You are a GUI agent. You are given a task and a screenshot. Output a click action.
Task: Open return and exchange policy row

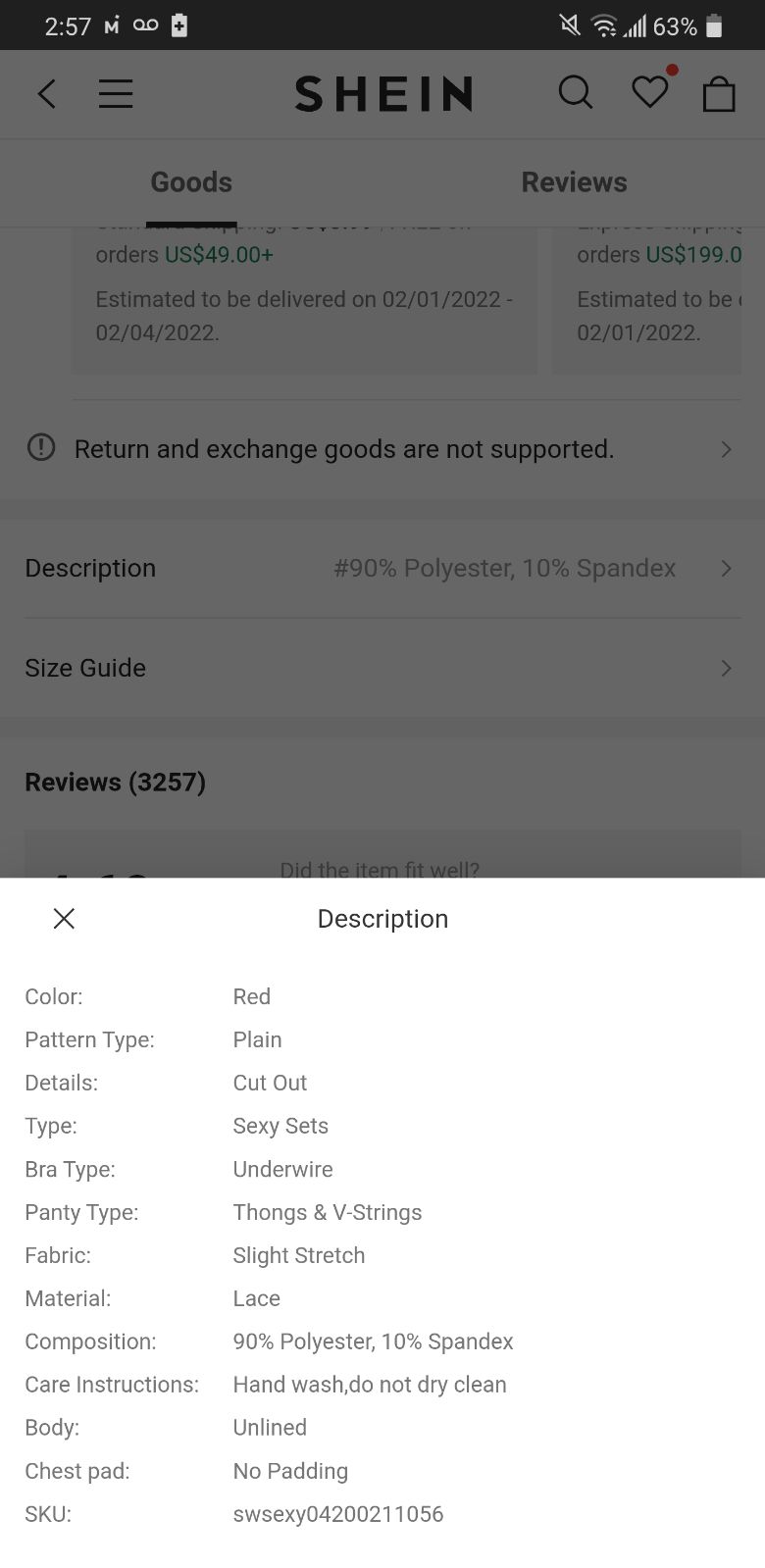tap(382, 449)
